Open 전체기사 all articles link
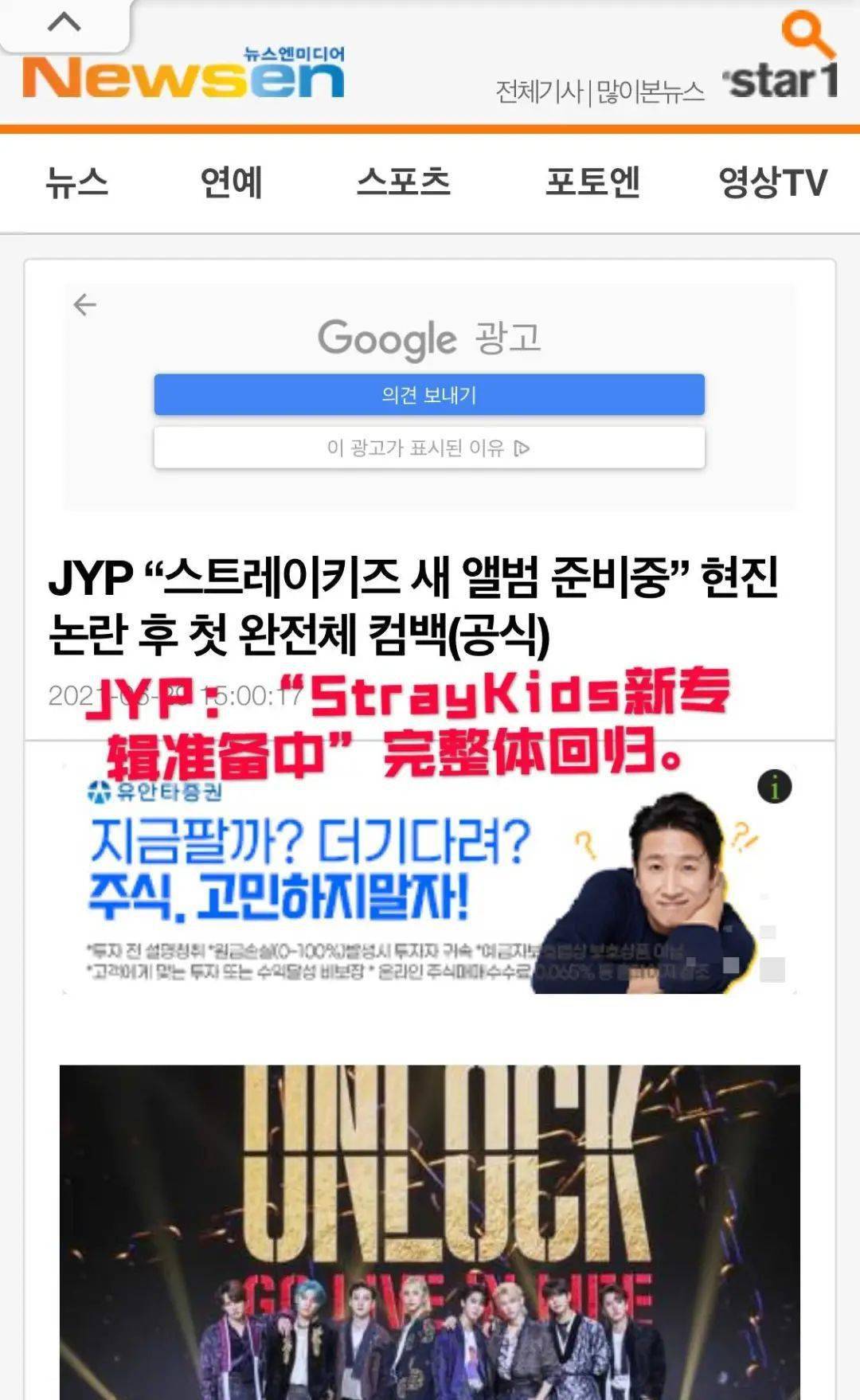This screenshot has width=860, height=1400. [x=539, y=92]
